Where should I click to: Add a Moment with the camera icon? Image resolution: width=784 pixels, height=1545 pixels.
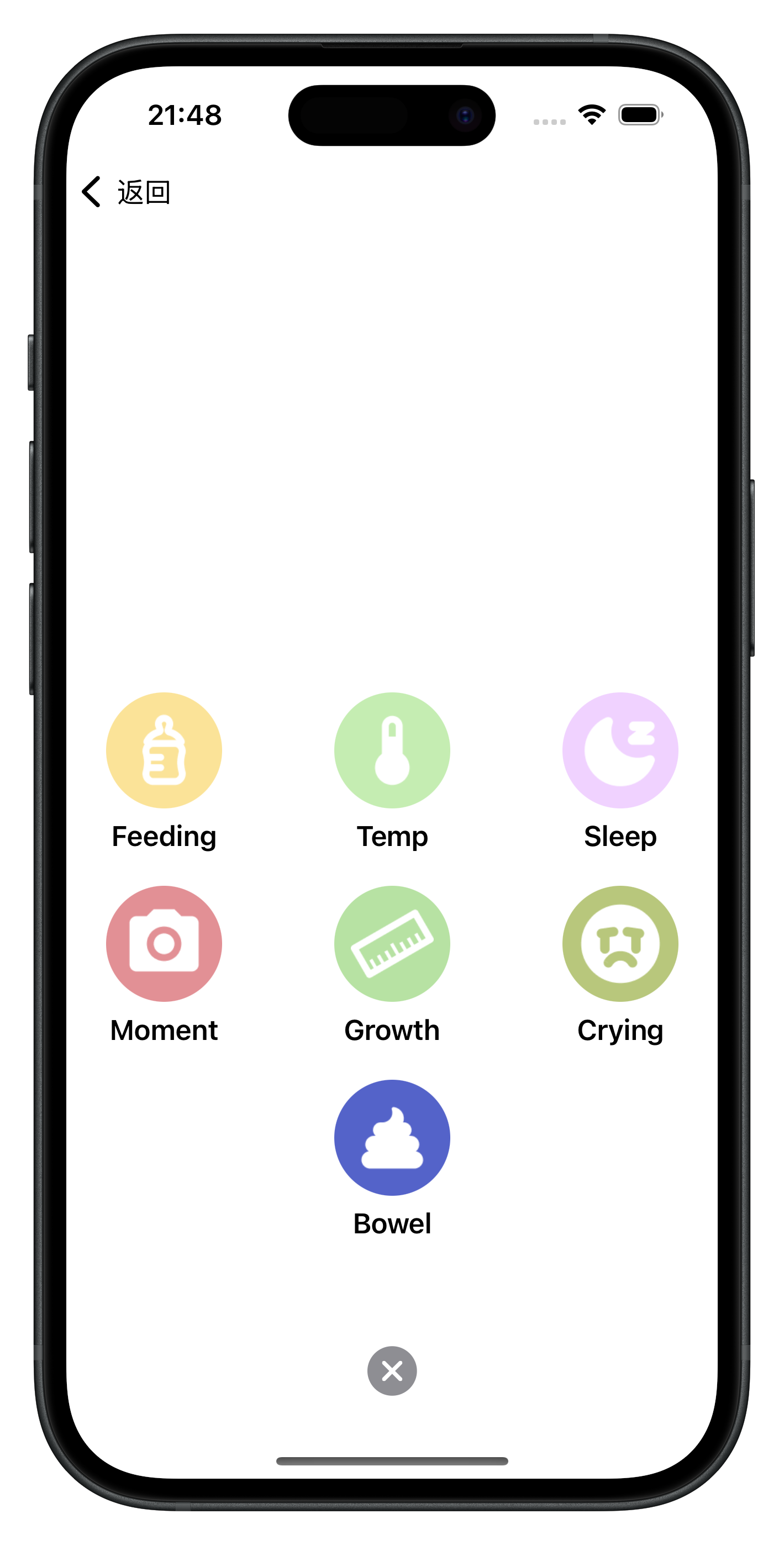tap(164, 943)
